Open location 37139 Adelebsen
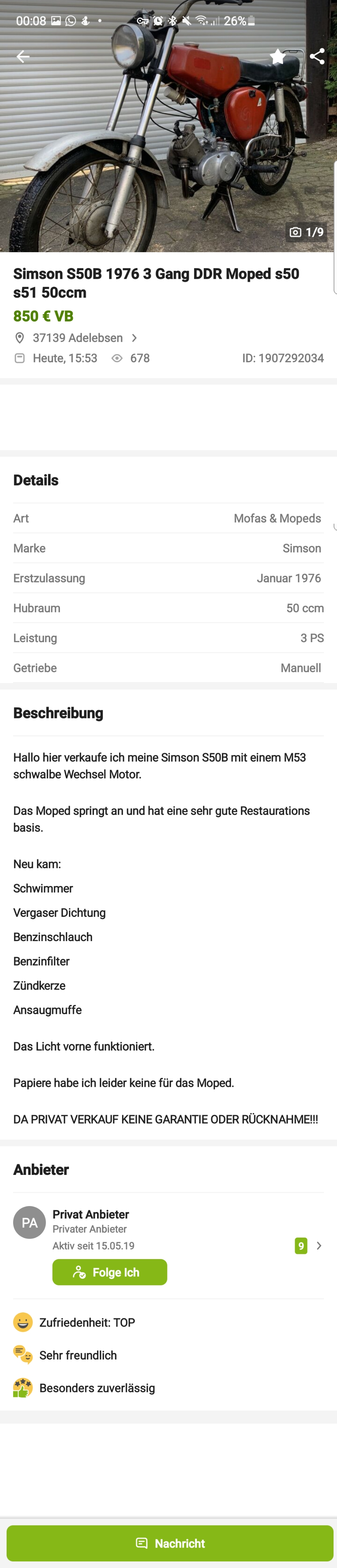 [77, 338]
